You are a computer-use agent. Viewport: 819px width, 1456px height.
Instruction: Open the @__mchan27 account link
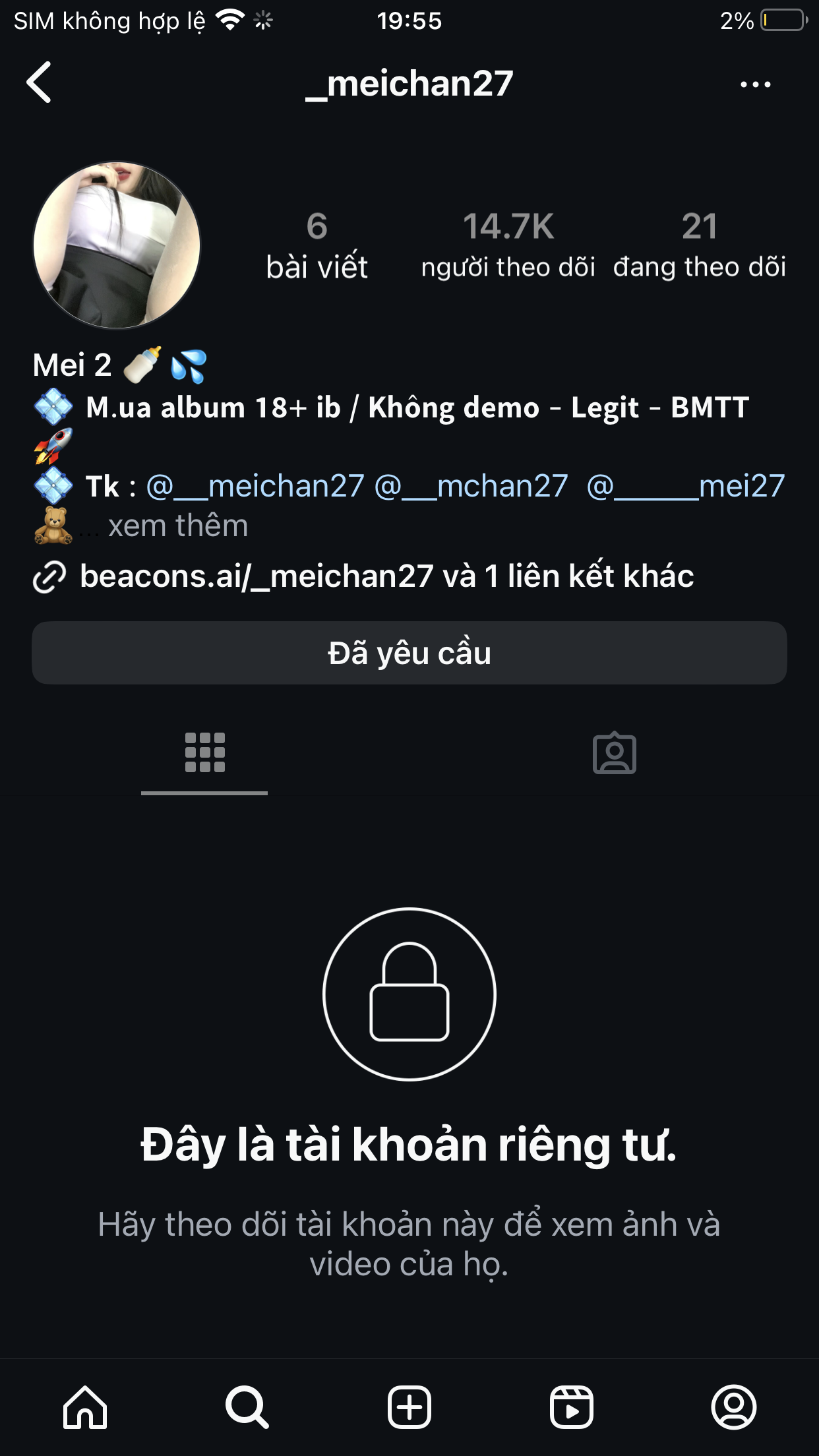pyautogui.click(x=471, y=487)
